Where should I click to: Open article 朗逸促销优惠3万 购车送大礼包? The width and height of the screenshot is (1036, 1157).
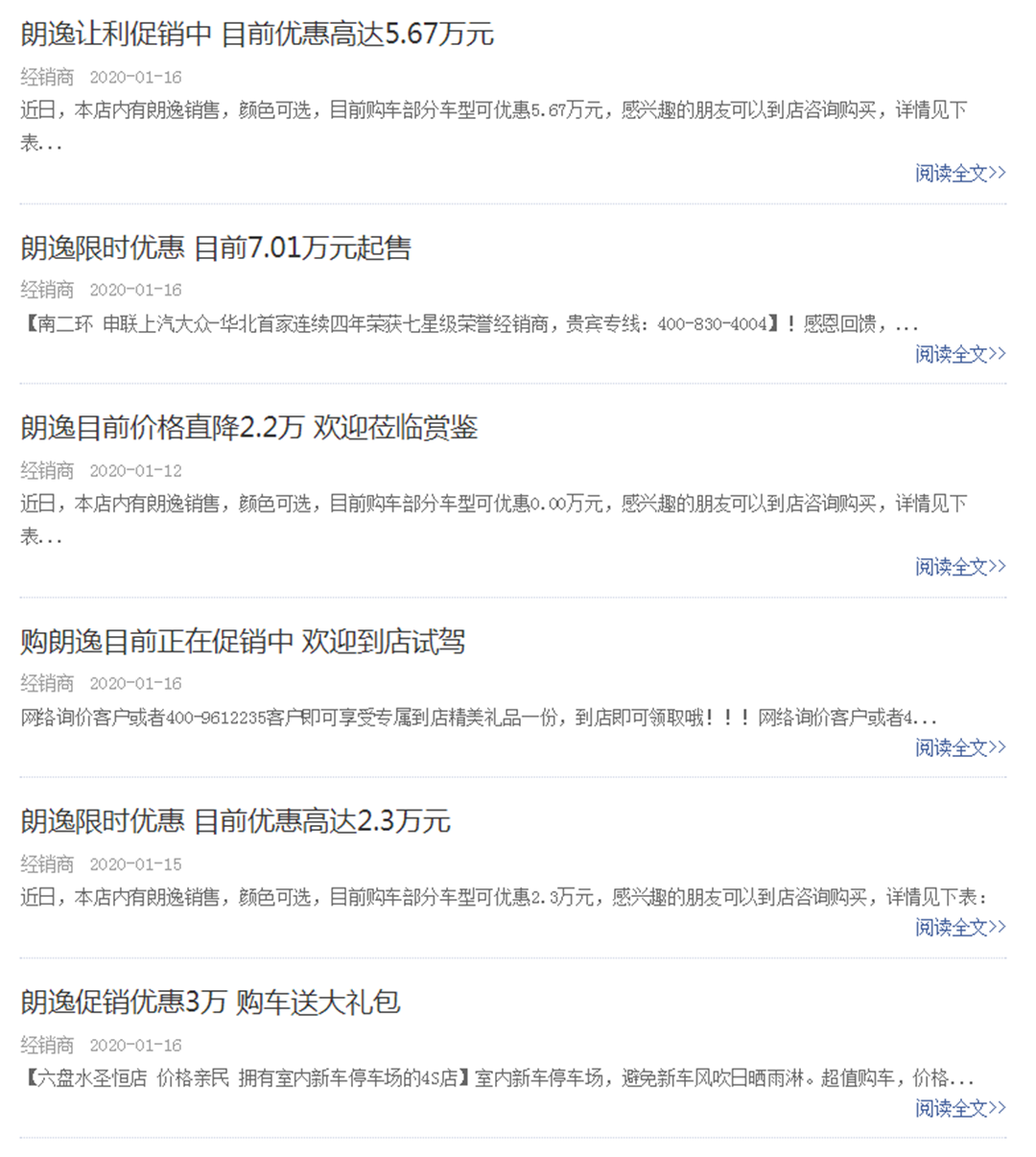[x=210, y=1003]
